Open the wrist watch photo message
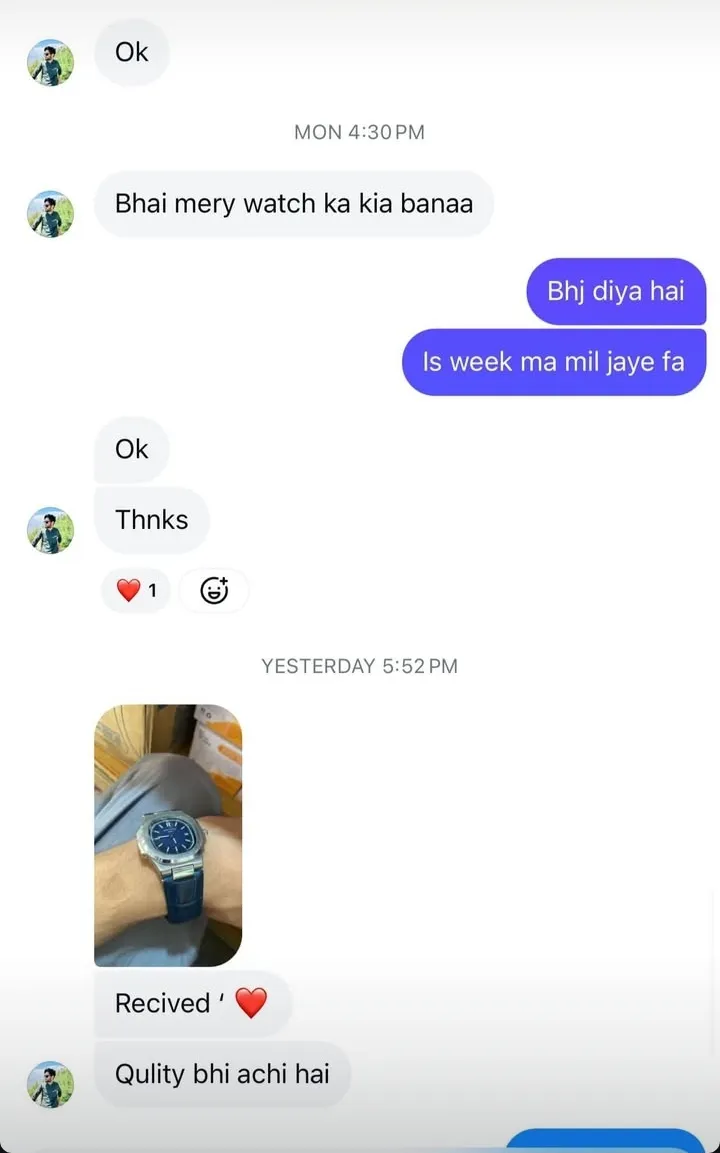 168,835
